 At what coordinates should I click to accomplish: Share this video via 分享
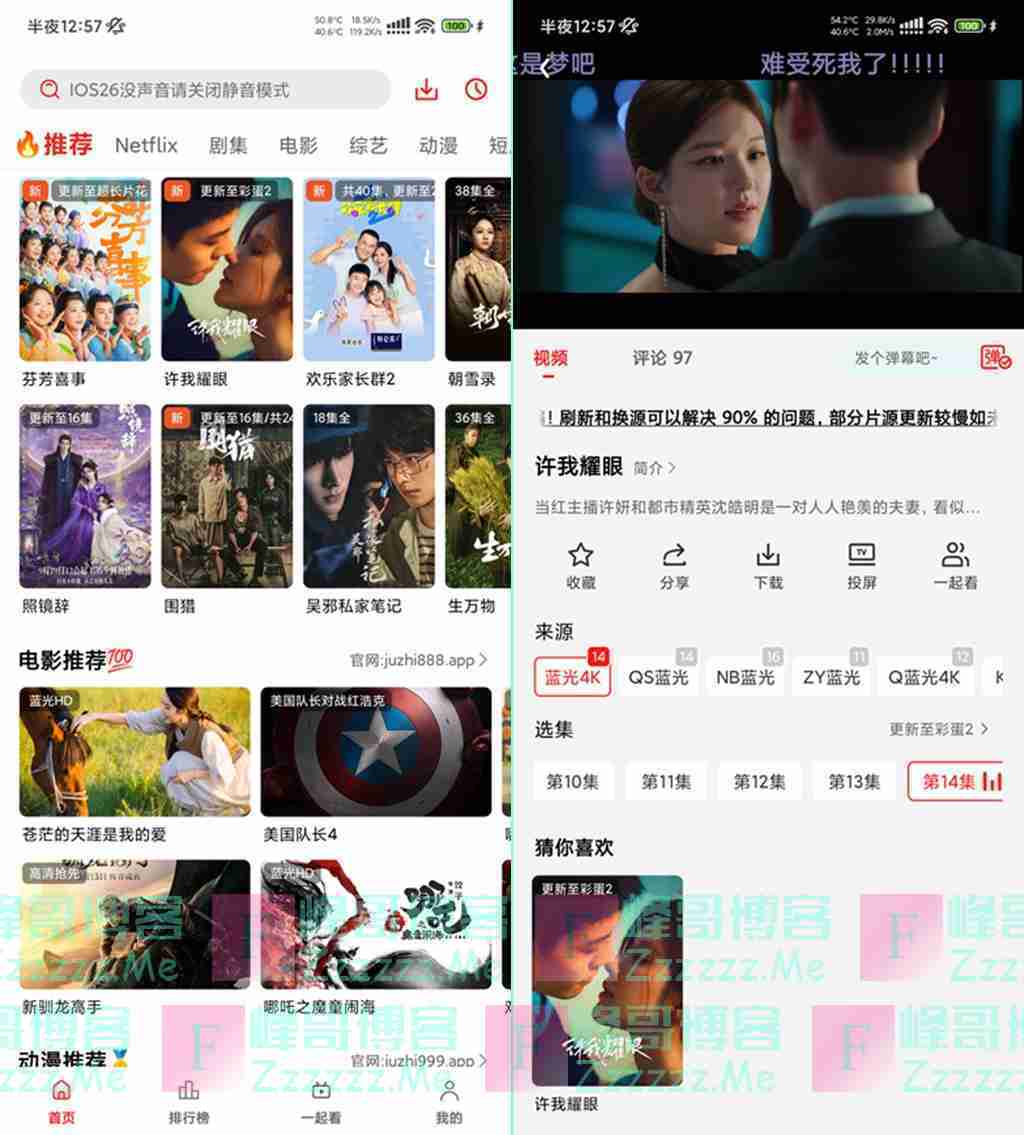674,566
